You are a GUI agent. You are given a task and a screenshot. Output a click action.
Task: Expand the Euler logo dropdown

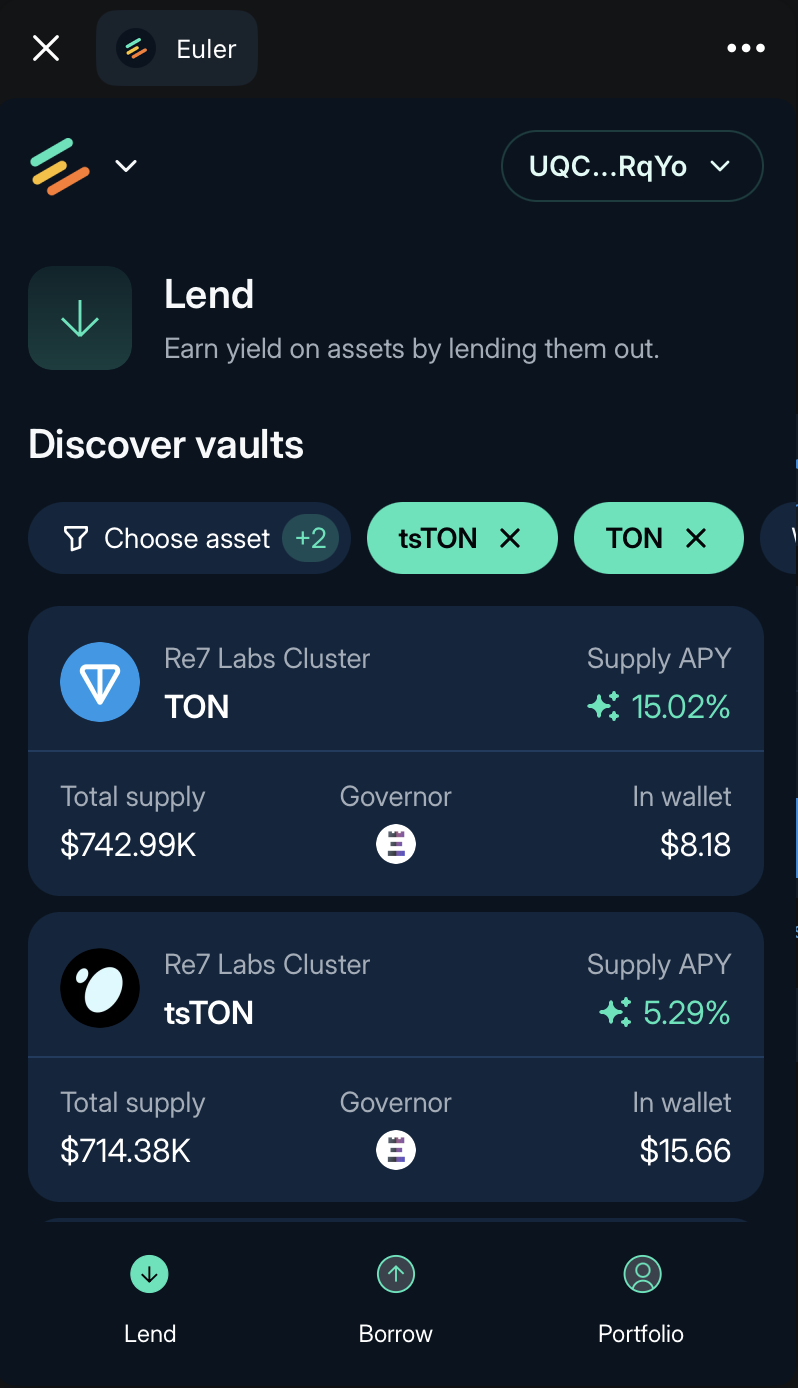coord(84,166)
